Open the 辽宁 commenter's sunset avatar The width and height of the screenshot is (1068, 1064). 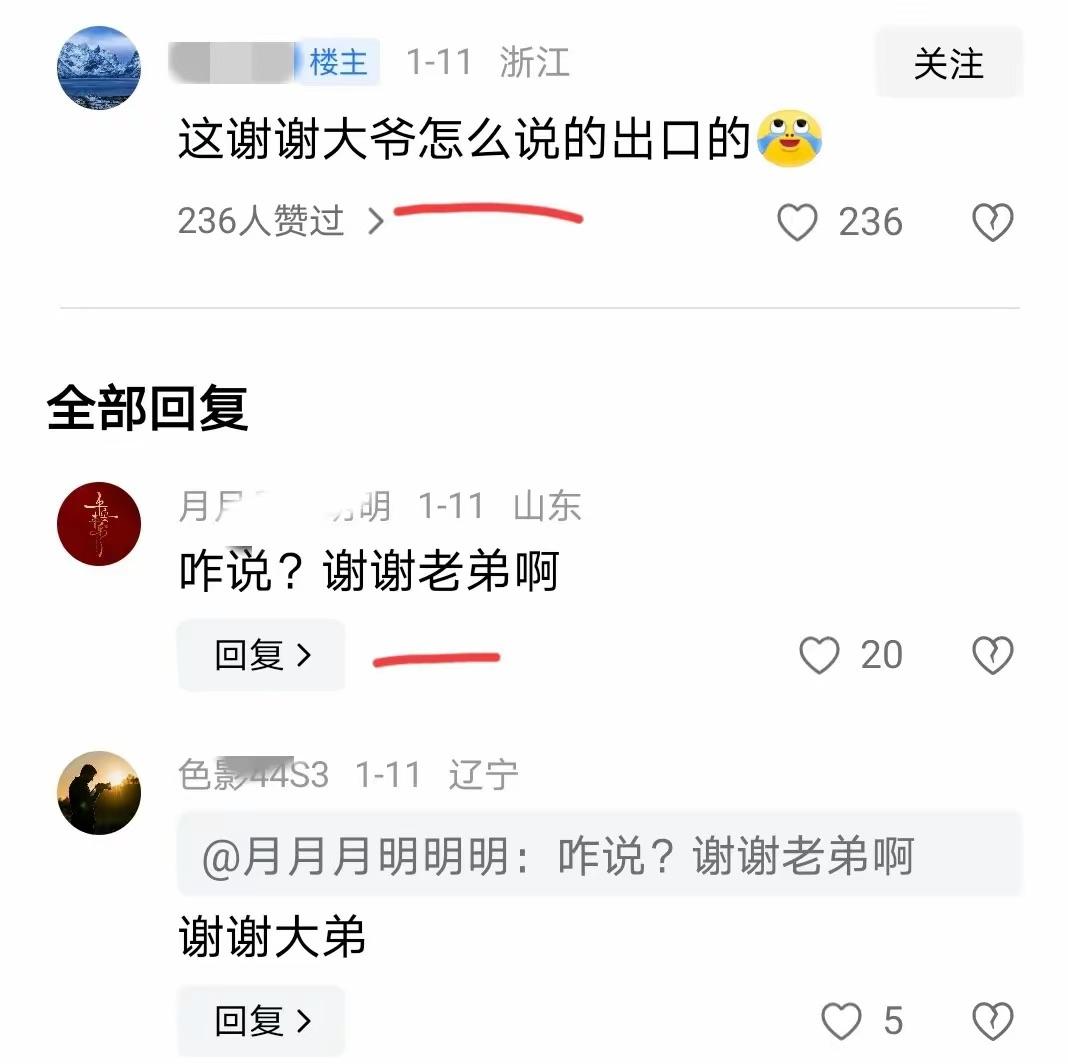point(99,793)
